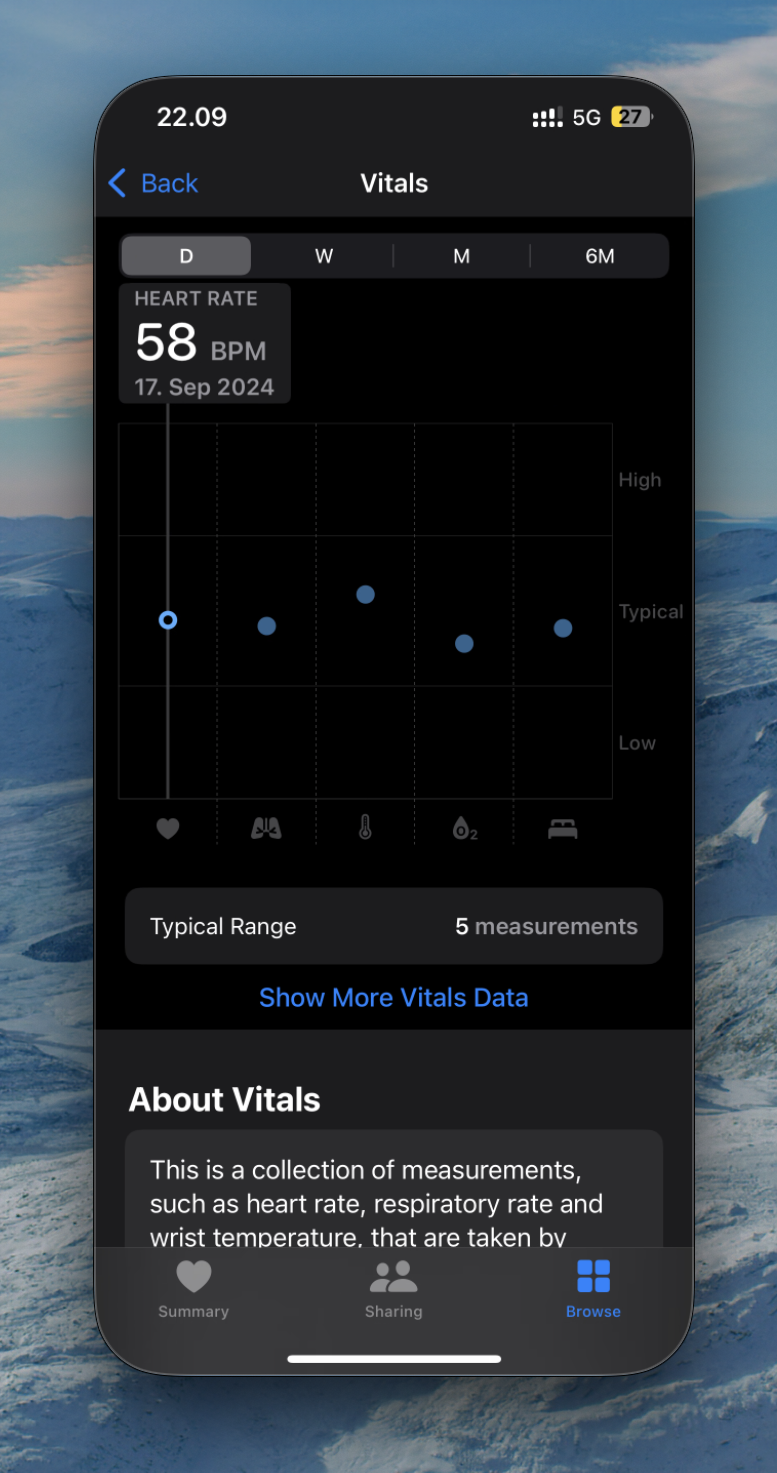The width and height of the screenshot is (777, 1473).
Task: Select the sleep data point
Action: coord(563,628)
